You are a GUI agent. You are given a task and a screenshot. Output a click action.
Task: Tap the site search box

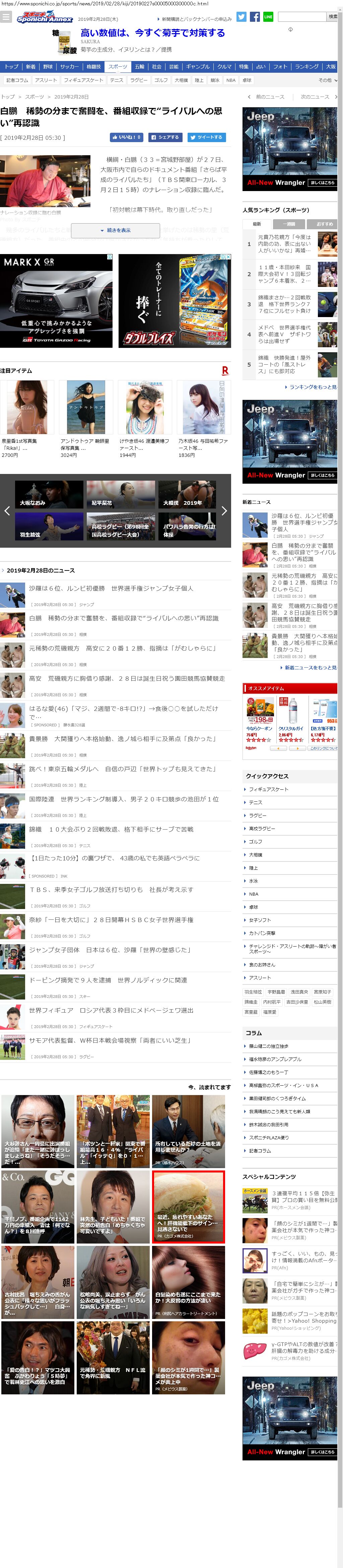coord(302,16)
